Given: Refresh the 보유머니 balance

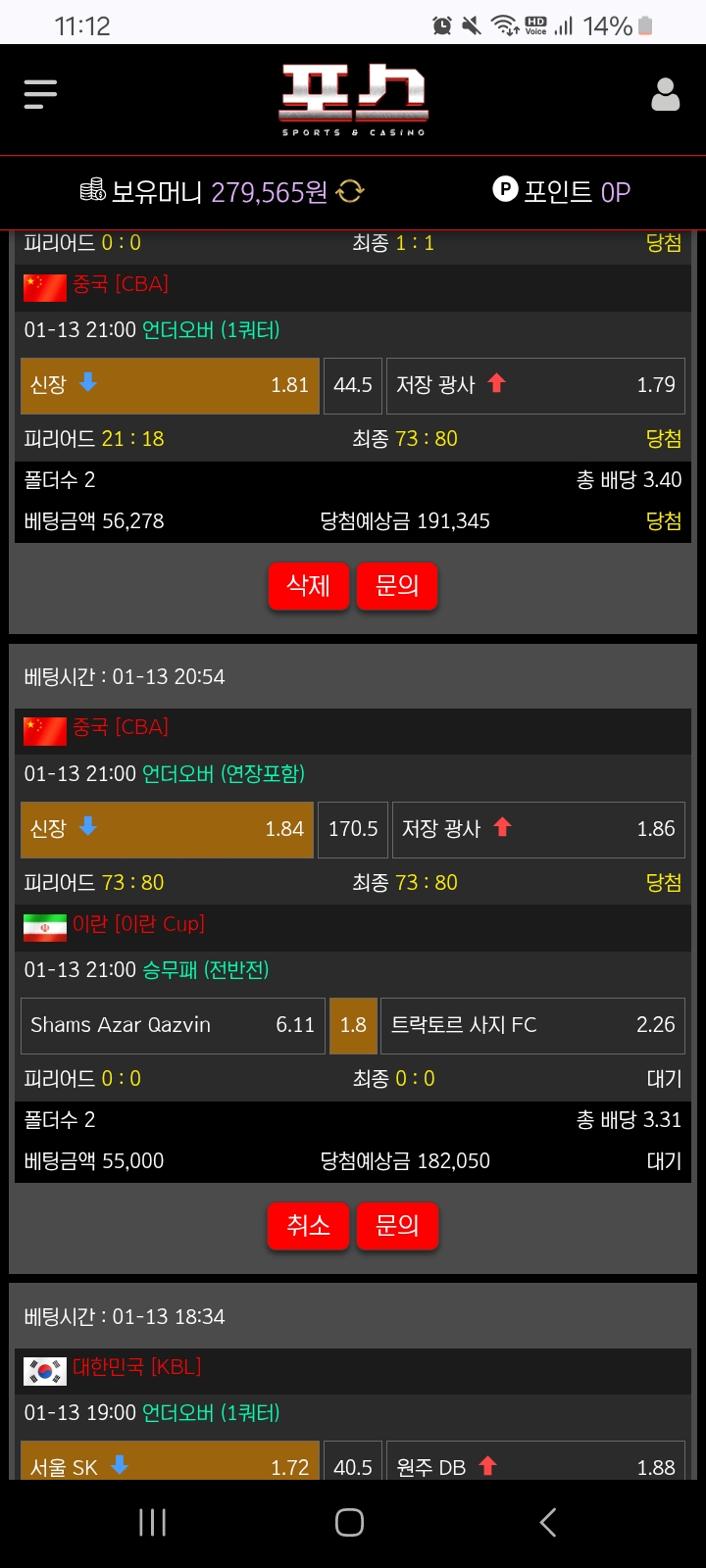Looking at the screenshot, I should pos(350,191).
